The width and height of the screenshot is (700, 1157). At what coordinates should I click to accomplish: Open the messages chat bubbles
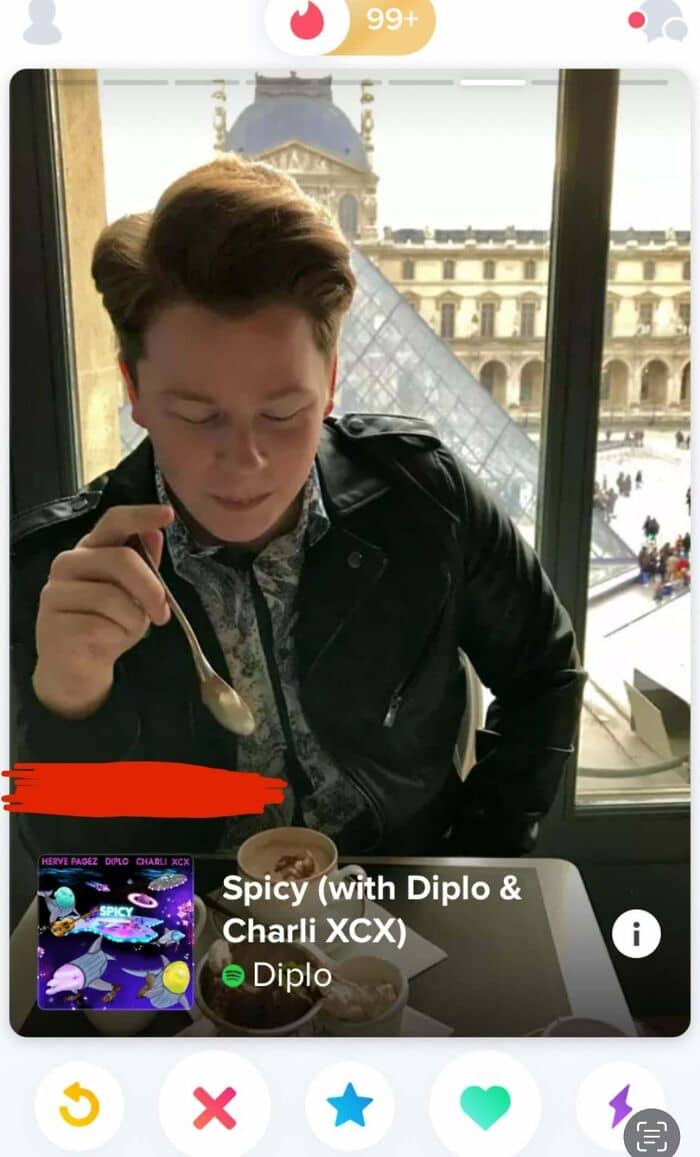click(x=661, y=21)
